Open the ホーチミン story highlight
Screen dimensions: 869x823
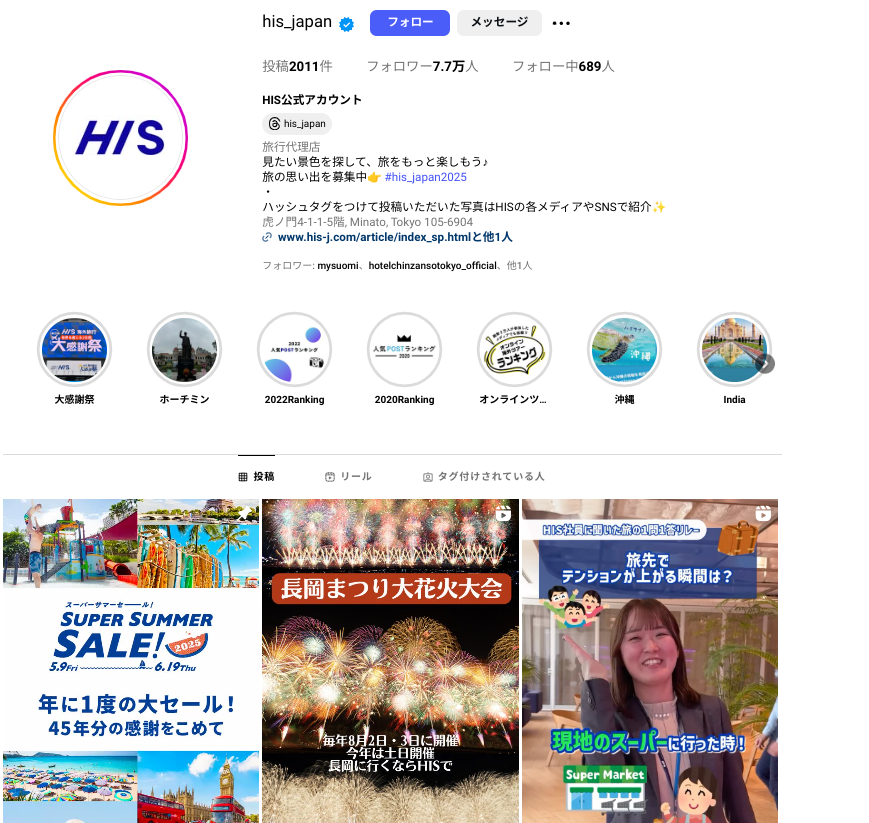click(184, 350)
